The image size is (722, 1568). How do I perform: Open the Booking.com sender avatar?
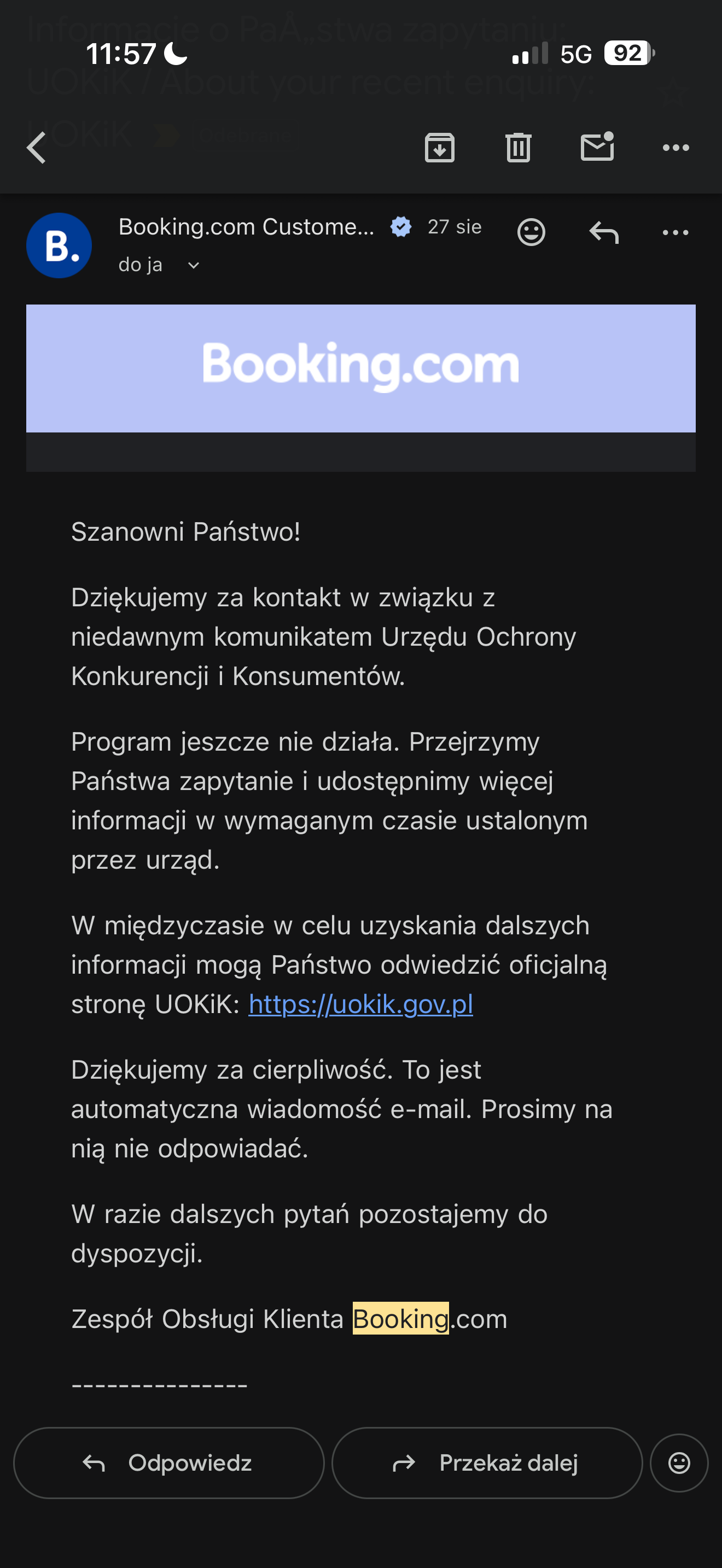tap(59, 245)
